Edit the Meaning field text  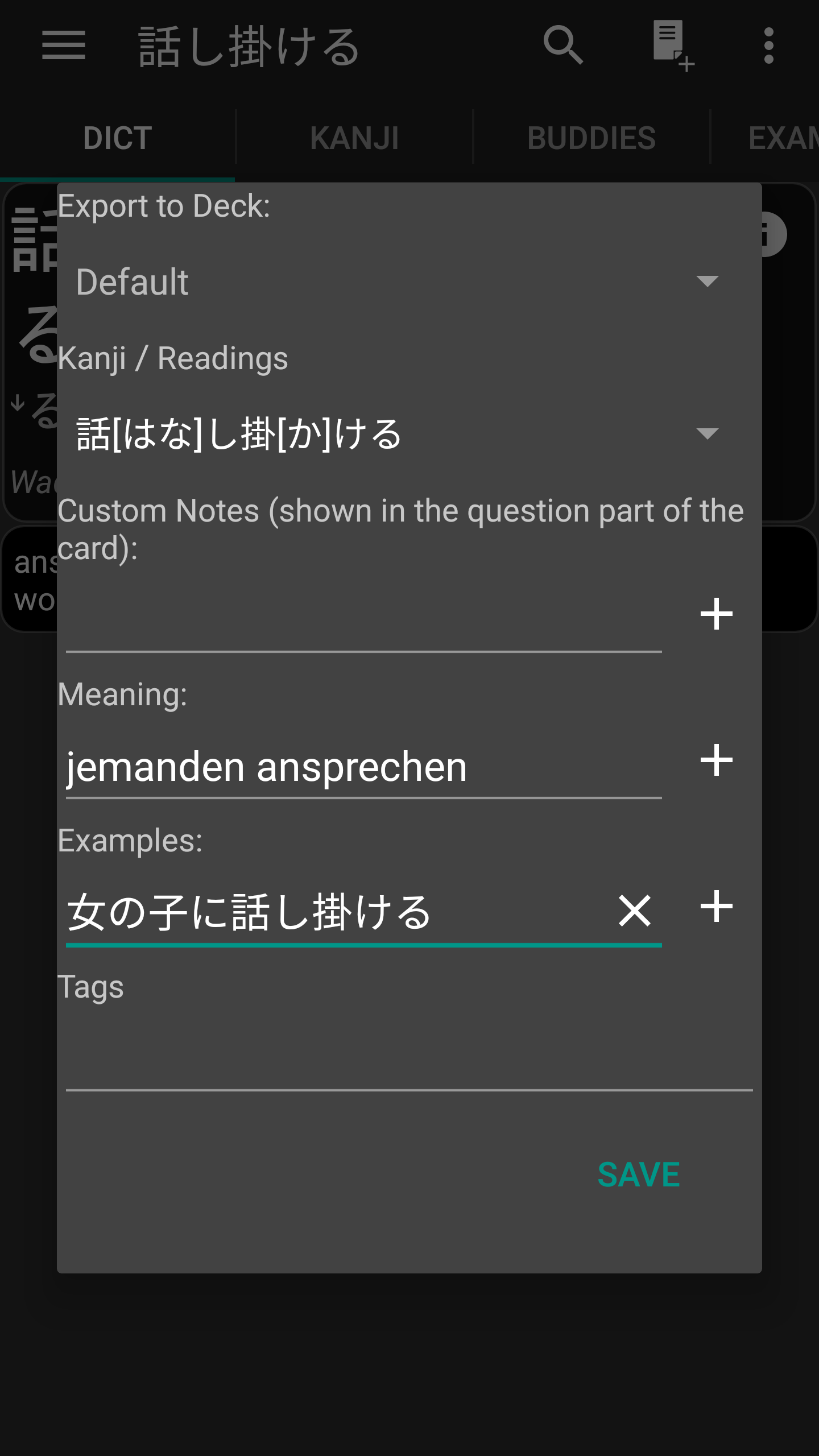(x=364, y=765)
